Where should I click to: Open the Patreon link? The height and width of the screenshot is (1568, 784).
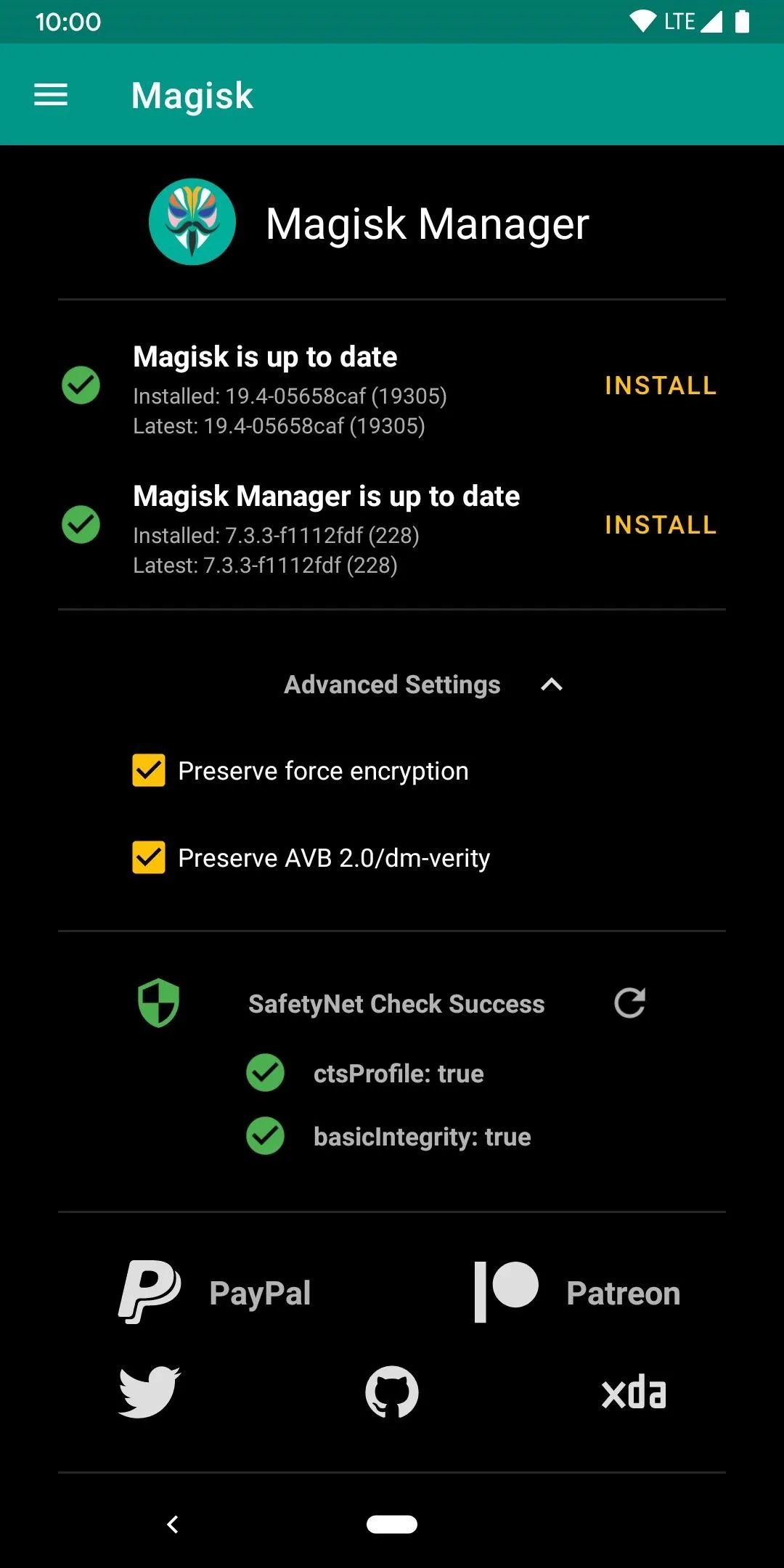[x=577, y=1293]
